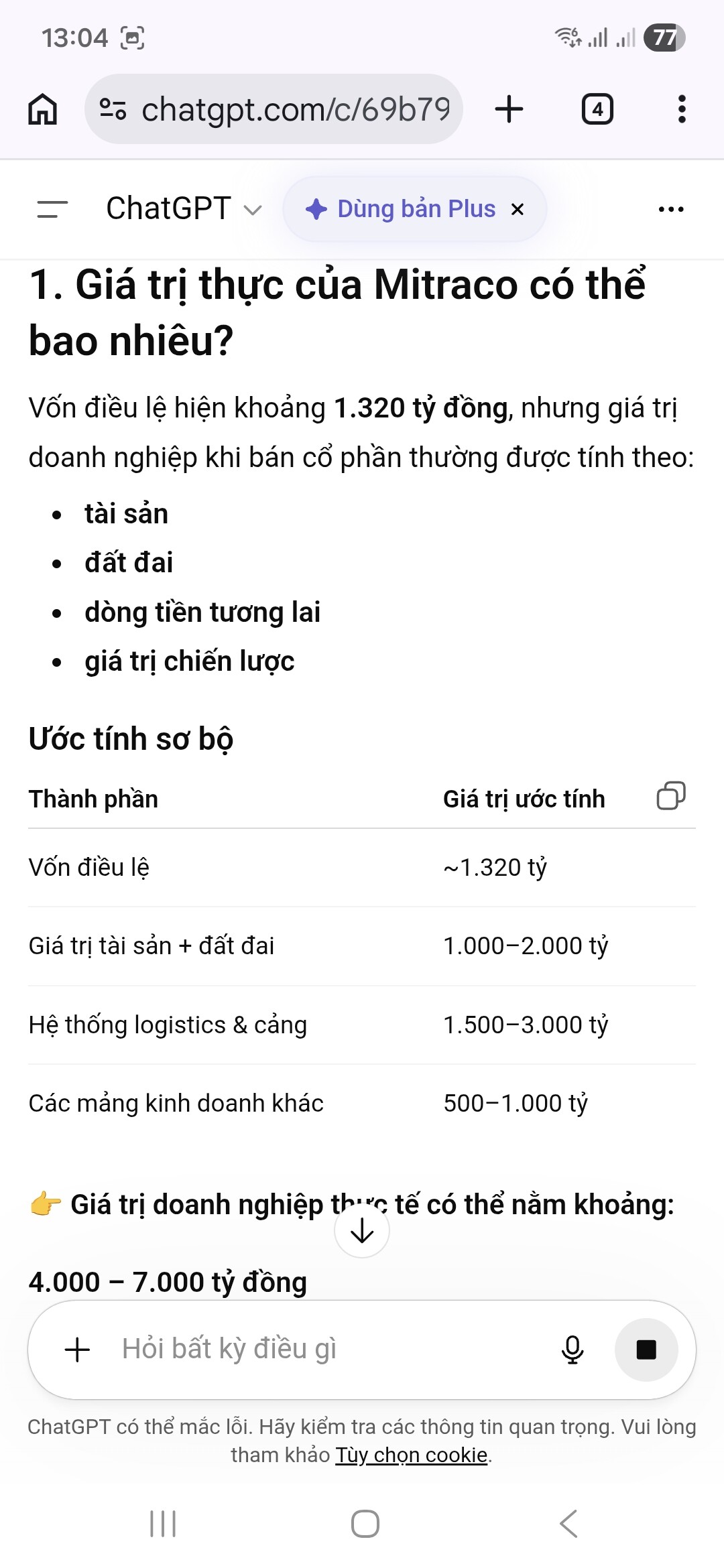Screen dimensions: 724x1568
Task: Dismiss the Dùng bản Plus banner
Action: pos(518,210)
